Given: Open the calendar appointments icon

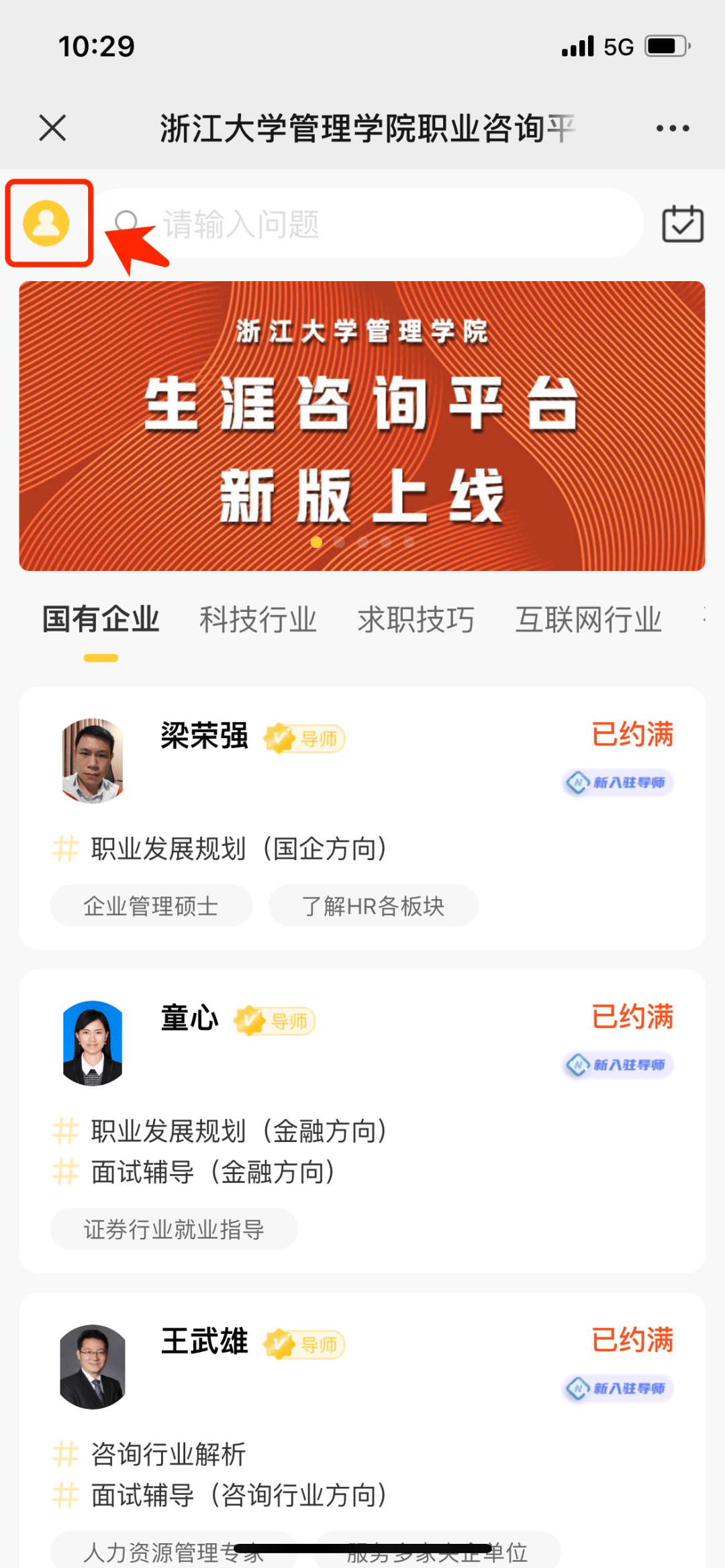Looking at the screenshot, I should pos(683,224).
